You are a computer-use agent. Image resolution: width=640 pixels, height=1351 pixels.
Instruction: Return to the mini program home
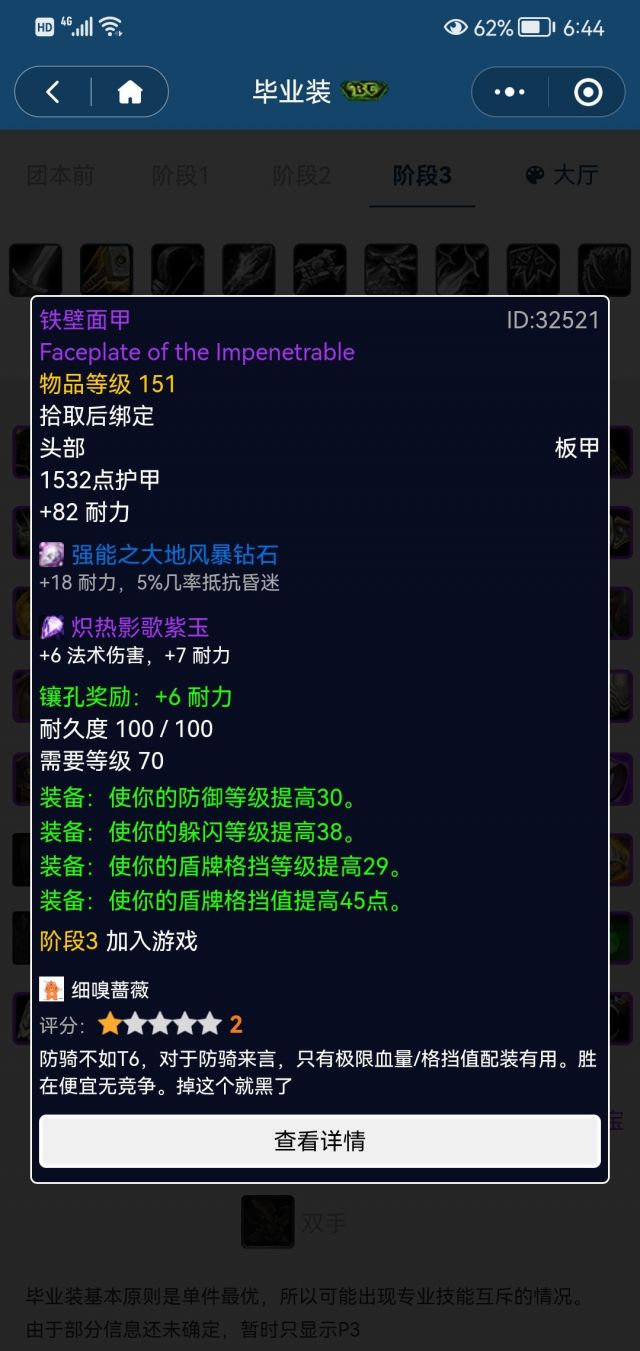(x=130, y=92)
